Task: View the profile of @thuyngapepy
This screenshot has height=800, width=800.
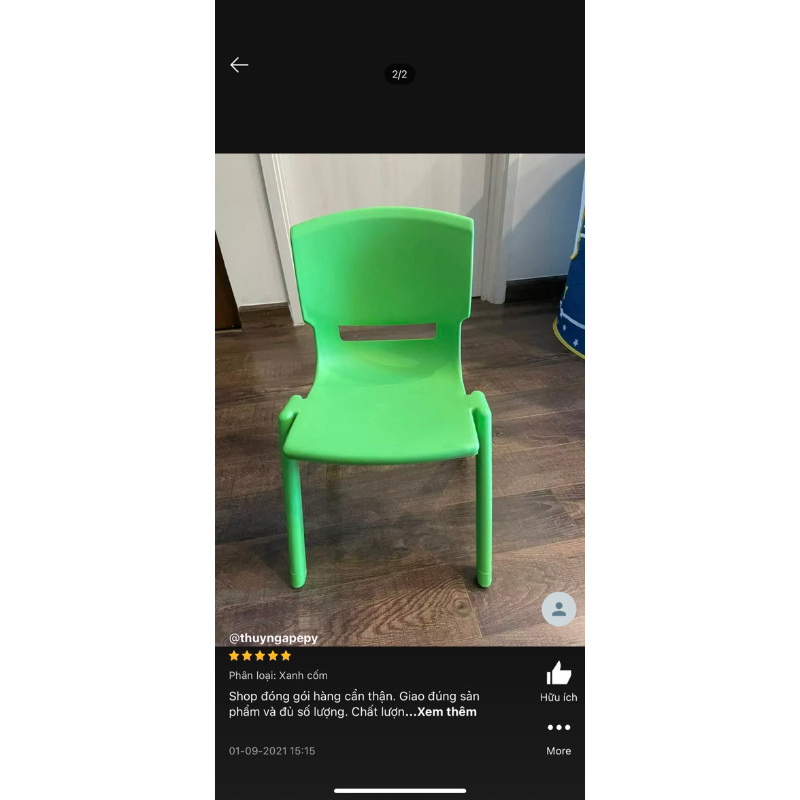Action: point(274,638)
